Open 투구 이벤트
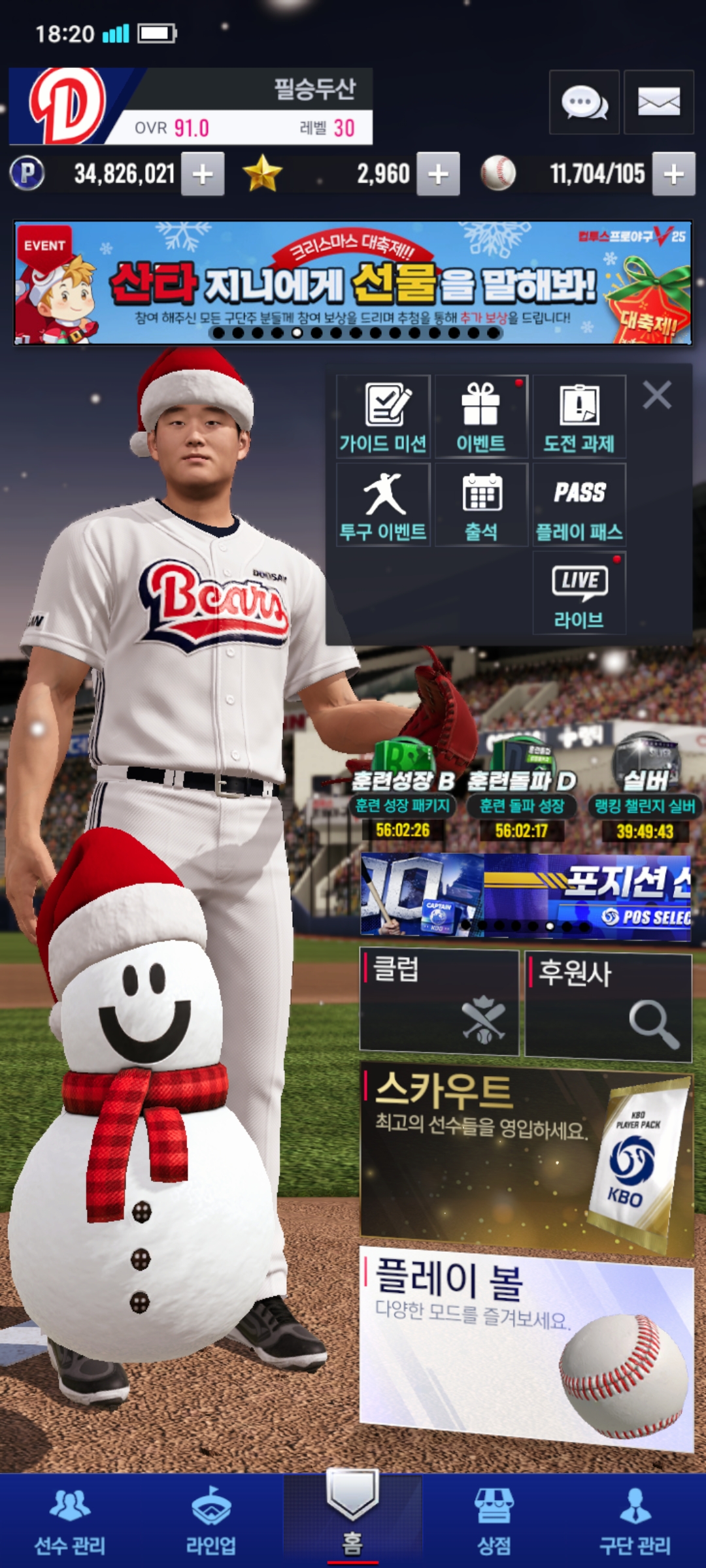The width and height of the screenshot is (706, 1568). pyautogui.click(x=383, y=504)
